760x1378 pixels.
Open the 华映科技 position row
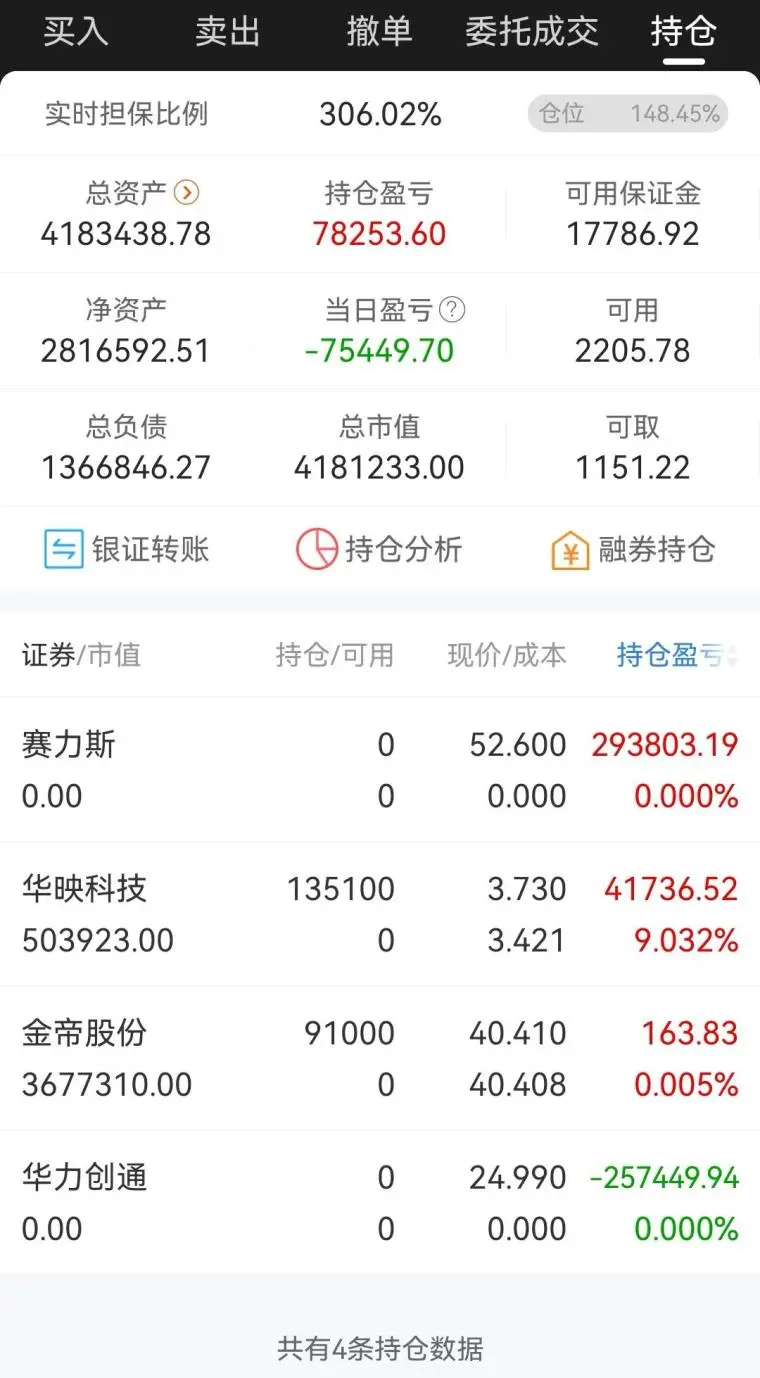[379, 914]
